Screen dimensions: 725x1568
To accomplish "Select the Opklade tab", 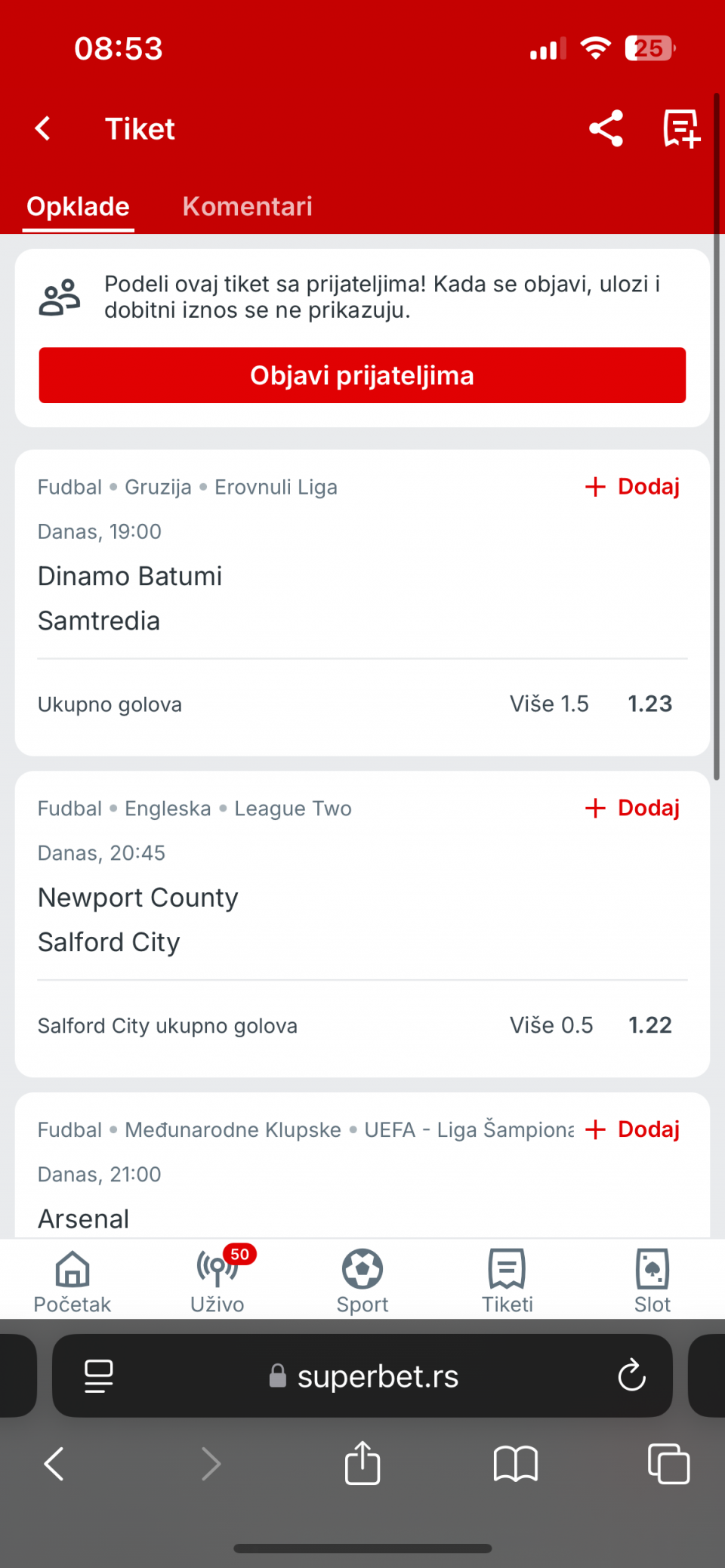I will [78, 206].
